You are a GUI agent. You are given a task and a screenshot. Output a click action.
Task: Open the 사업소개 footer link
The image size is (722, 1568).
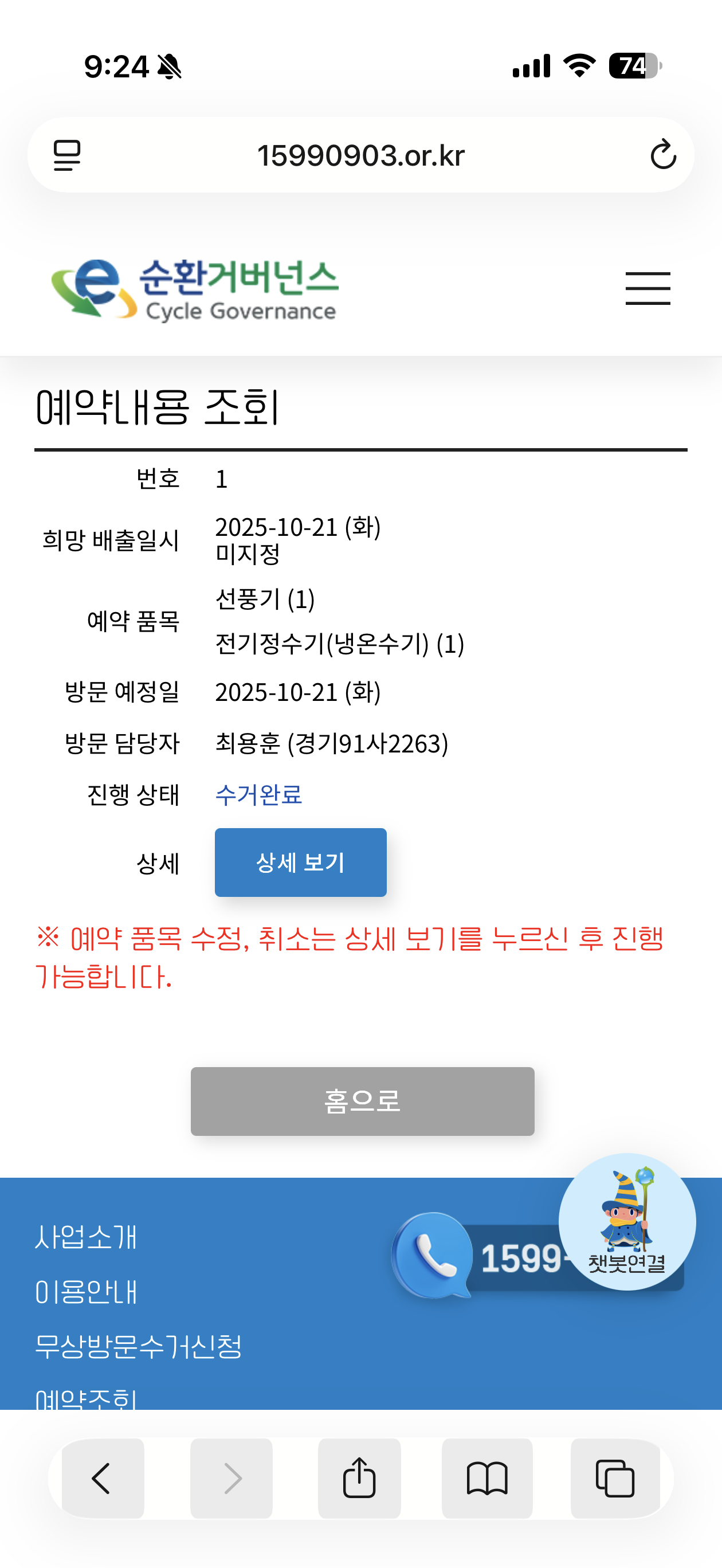[x=86, y=1237]
